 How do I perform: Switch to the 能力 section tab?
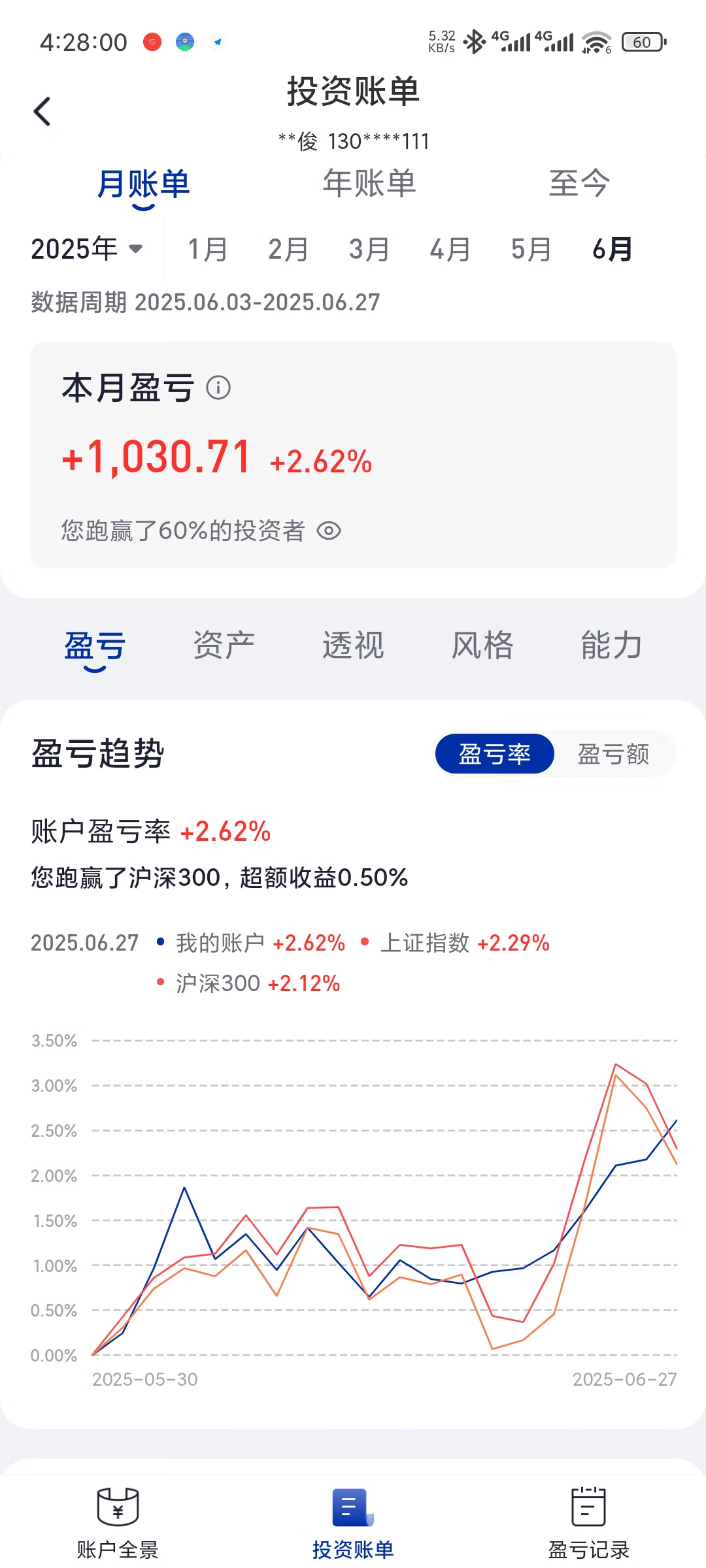[612, 645]
